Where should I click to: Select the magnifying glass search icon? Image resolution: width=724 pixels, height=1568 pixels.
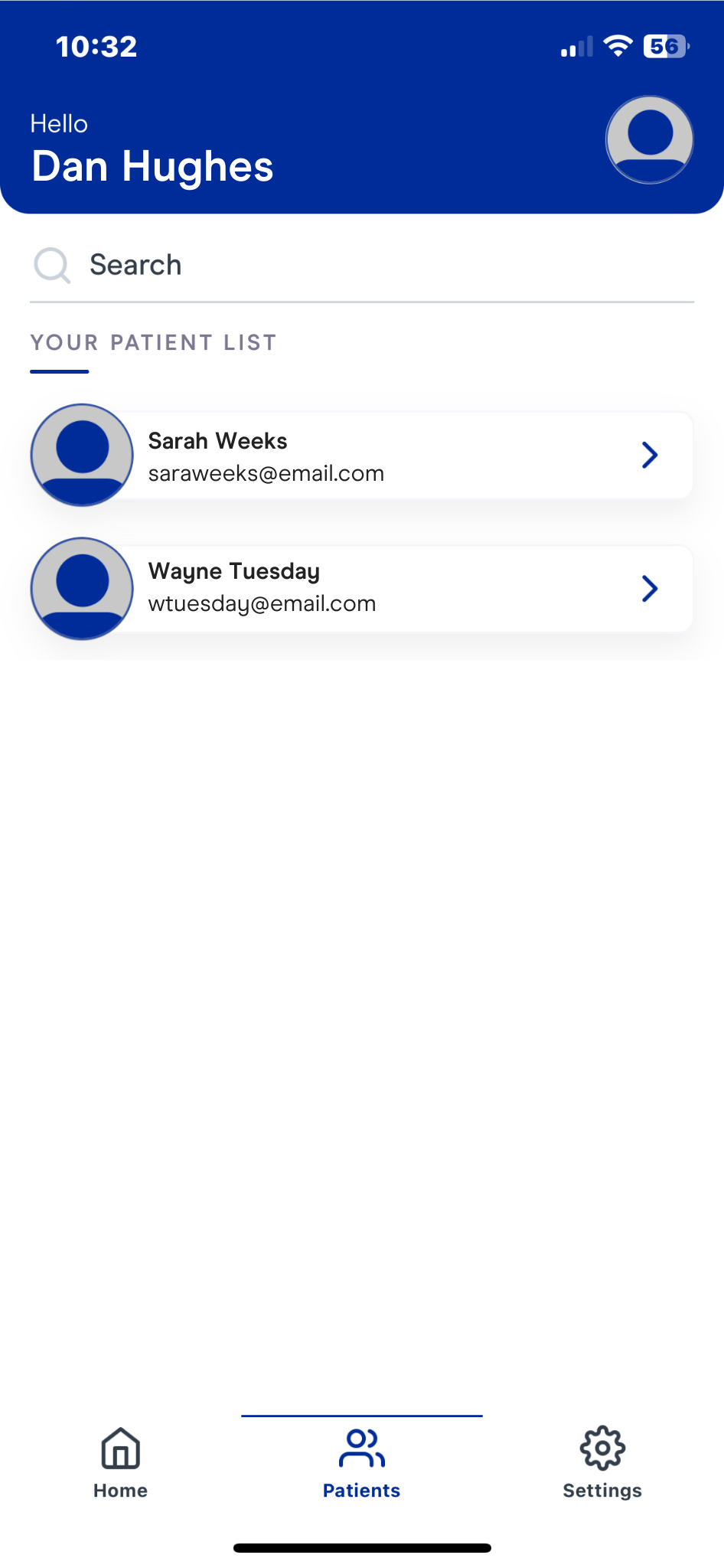point(51,266)
